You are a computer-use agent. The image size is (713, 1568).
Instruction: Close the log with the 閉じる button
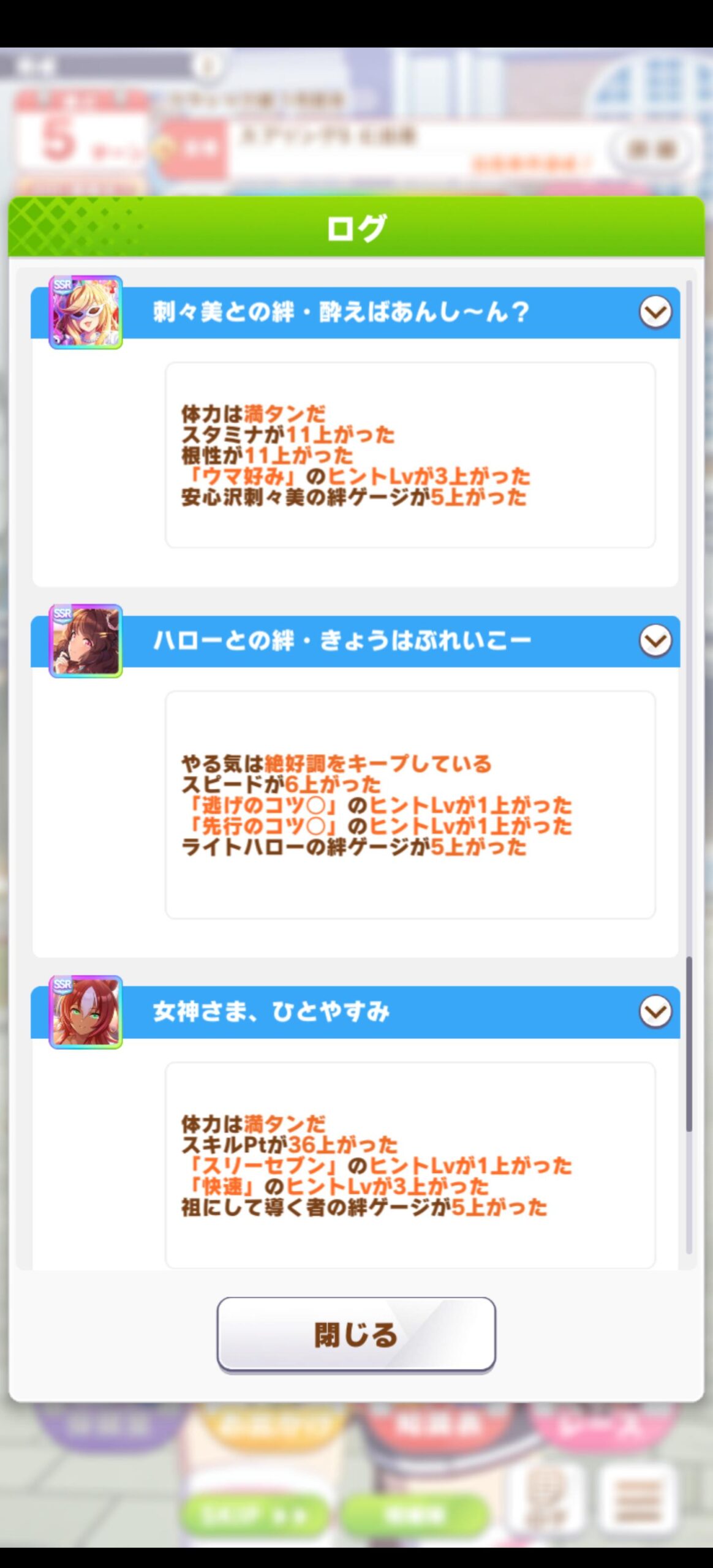coord(356,1335)
